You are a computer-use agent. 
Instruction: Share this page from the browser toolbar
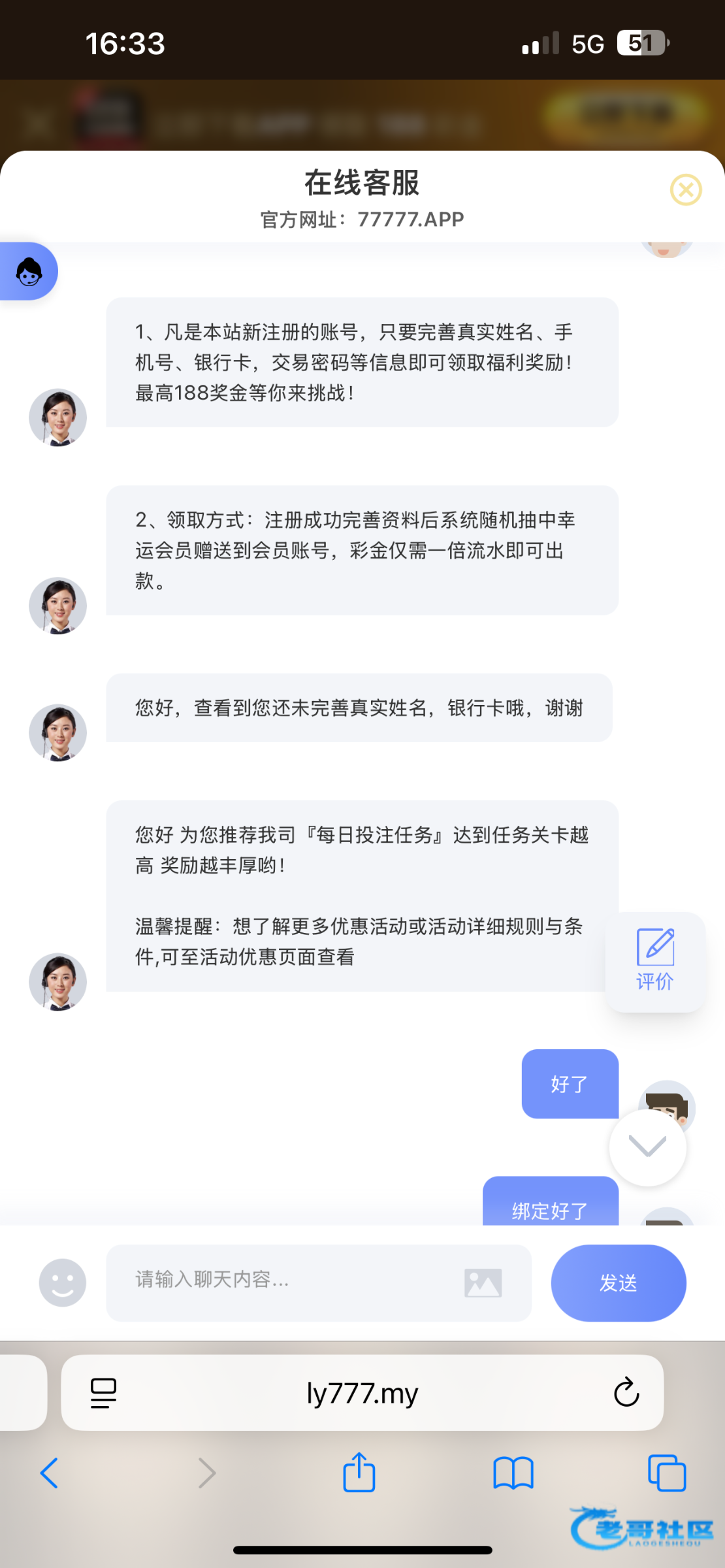(x=359, y=1474)
